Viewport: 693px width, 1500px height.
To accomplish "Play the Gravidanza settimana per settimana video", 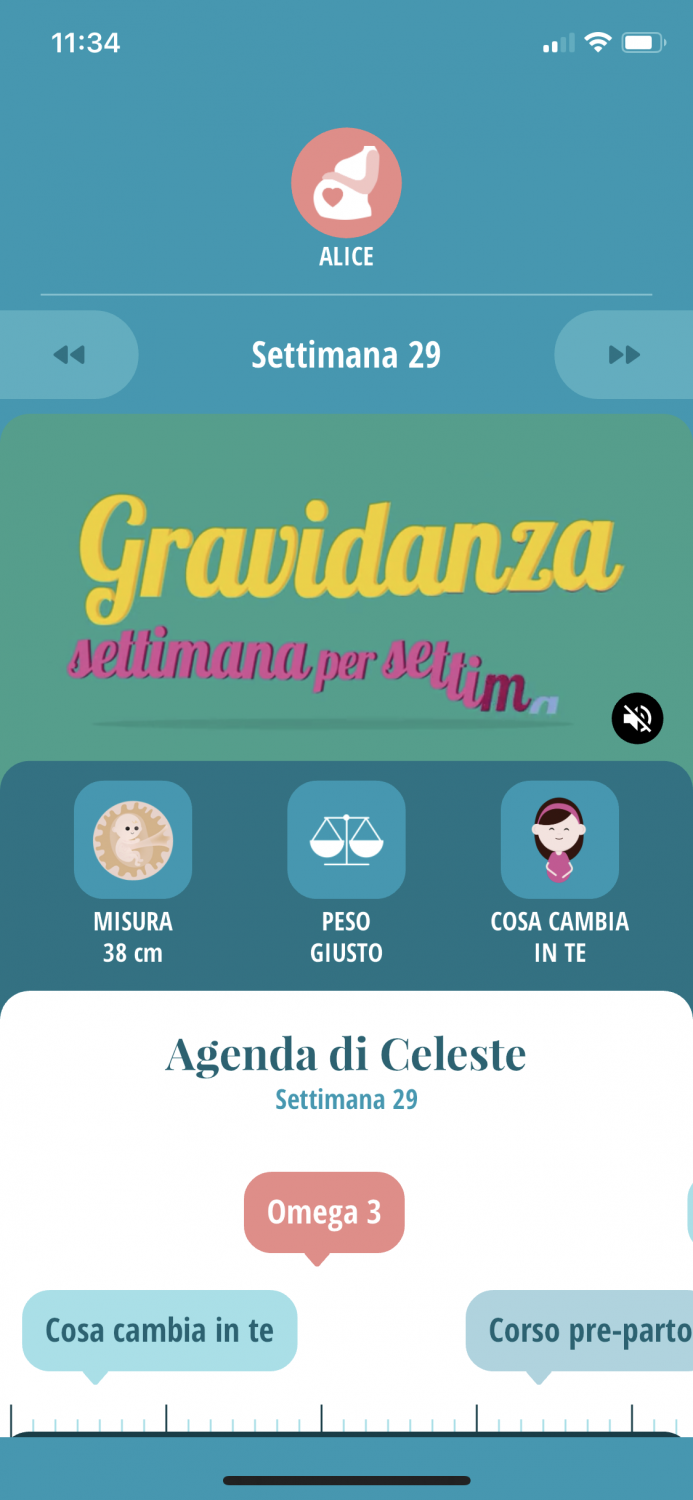I will tap(346, 590).
